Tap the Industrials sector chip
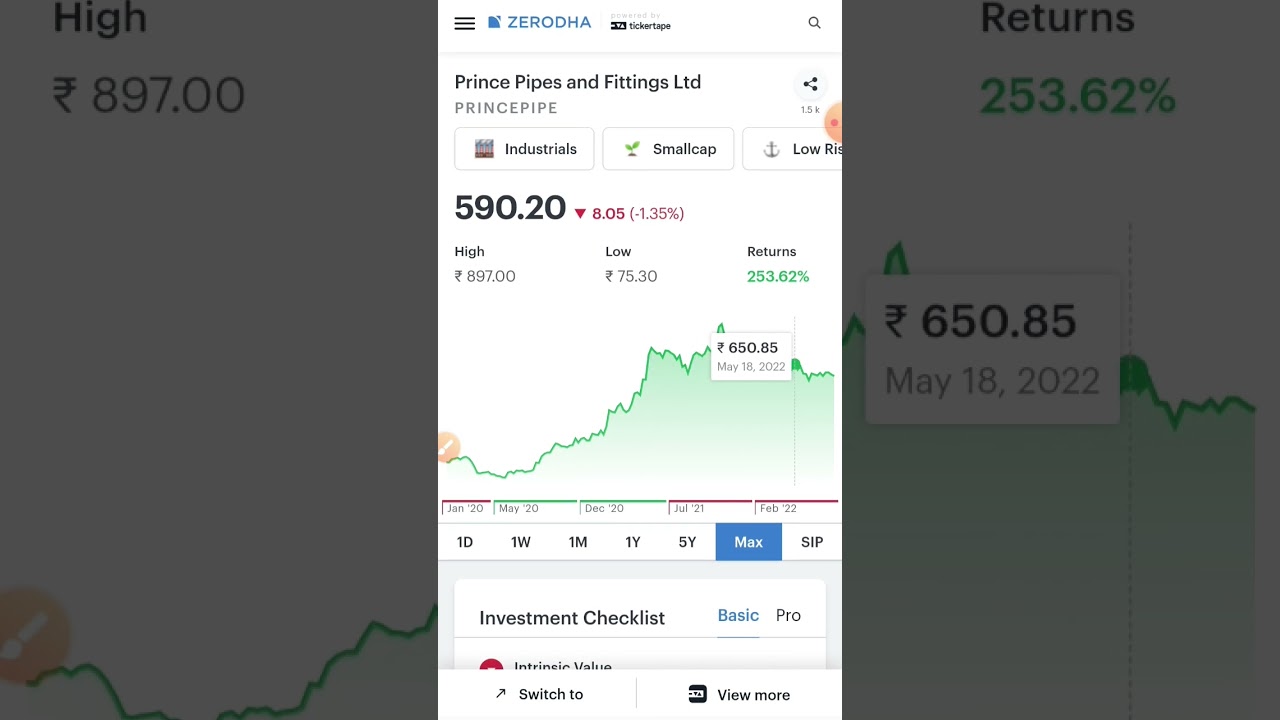The image size is (1280, 720). point(524,149)
